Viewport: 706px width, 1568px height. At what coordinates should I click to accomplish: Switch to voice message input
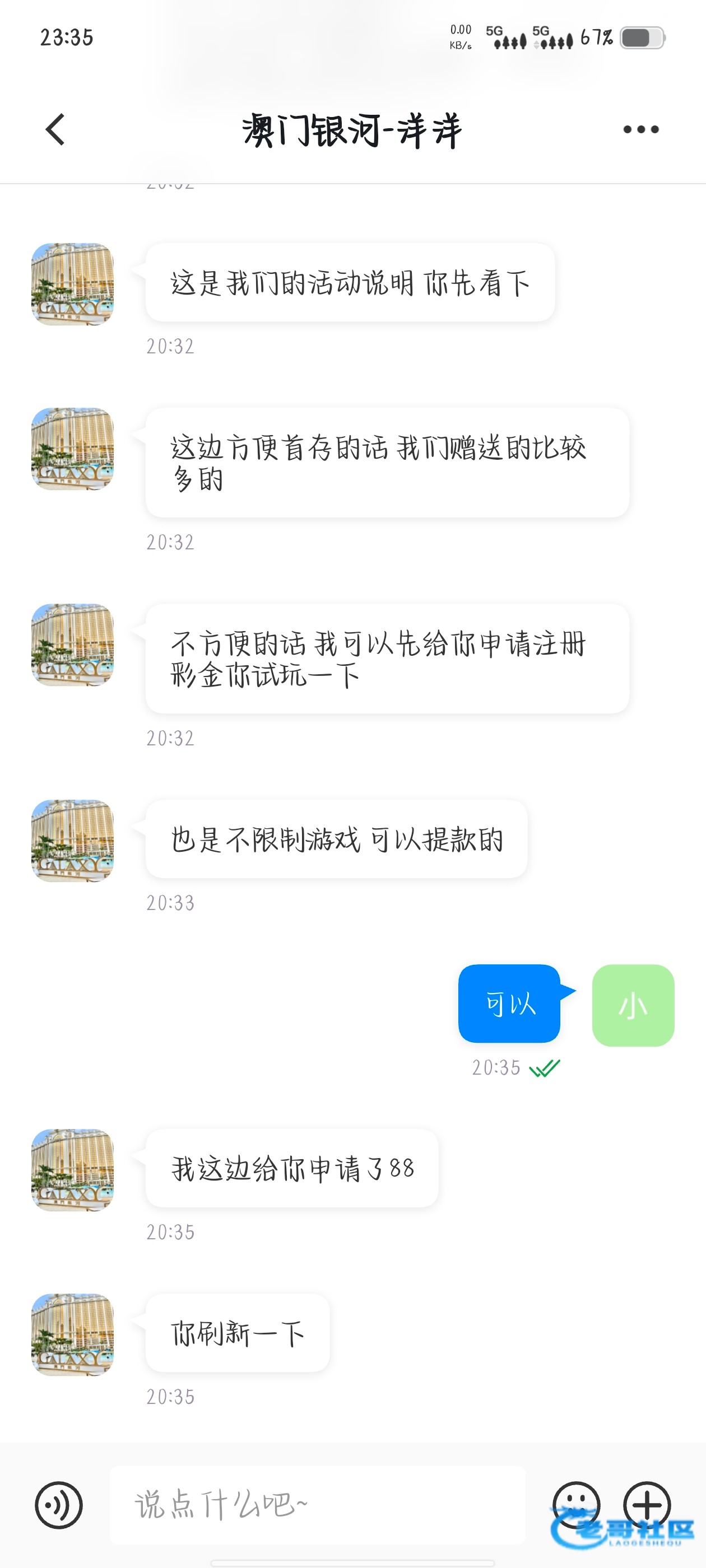pyautogui.click(x=58, y=1505)
